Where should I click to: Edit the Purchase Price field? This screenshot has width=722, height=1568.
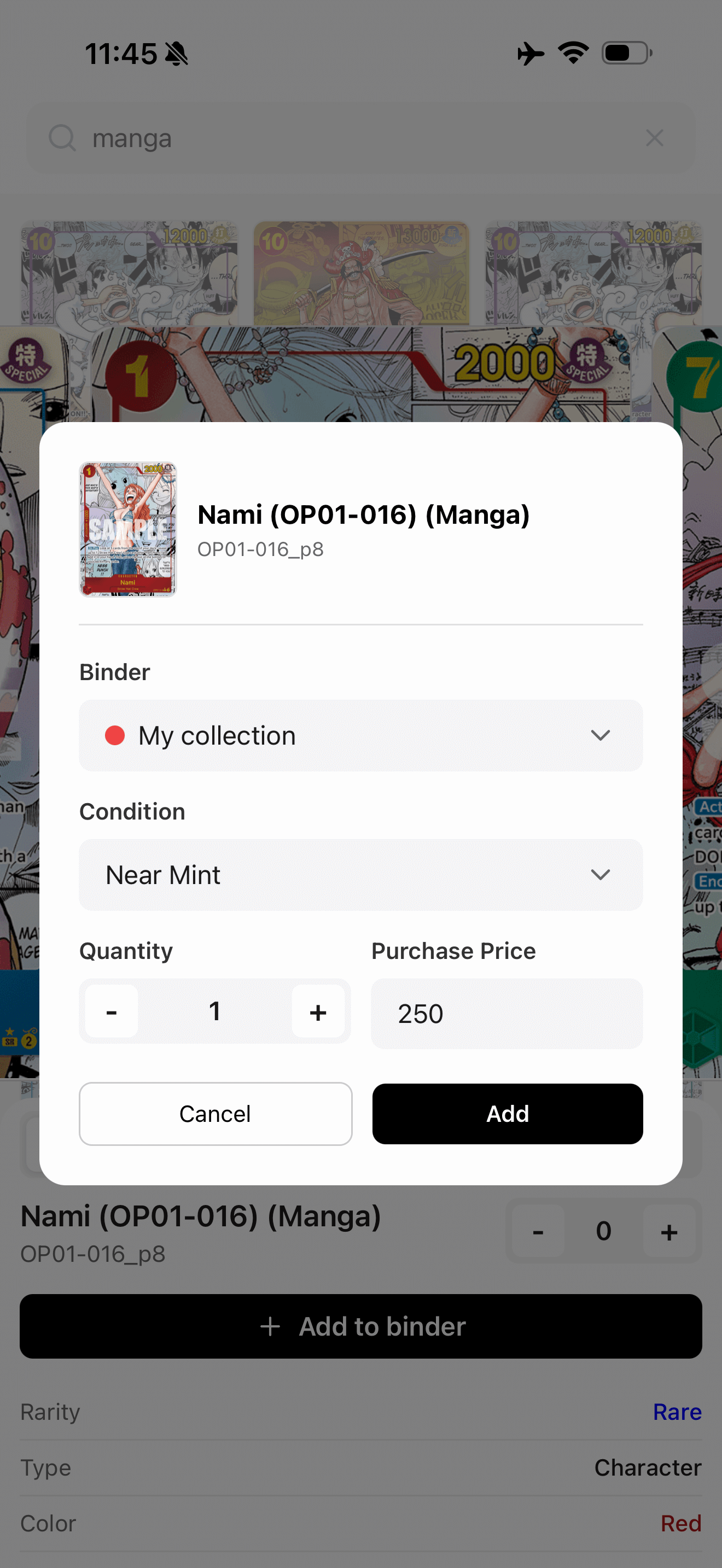507,1014
